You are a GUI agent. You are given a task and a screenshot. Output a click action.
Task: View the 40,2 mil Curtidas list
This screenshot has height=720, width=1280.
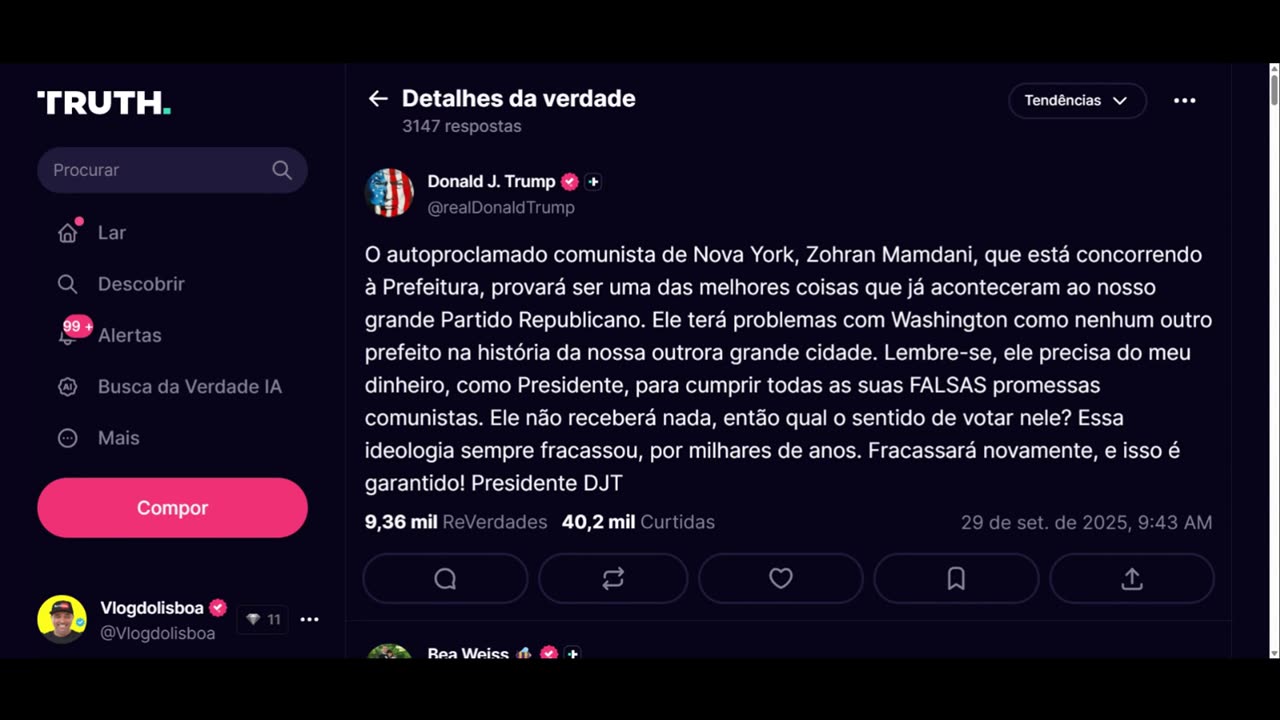(x=638, y=522)
